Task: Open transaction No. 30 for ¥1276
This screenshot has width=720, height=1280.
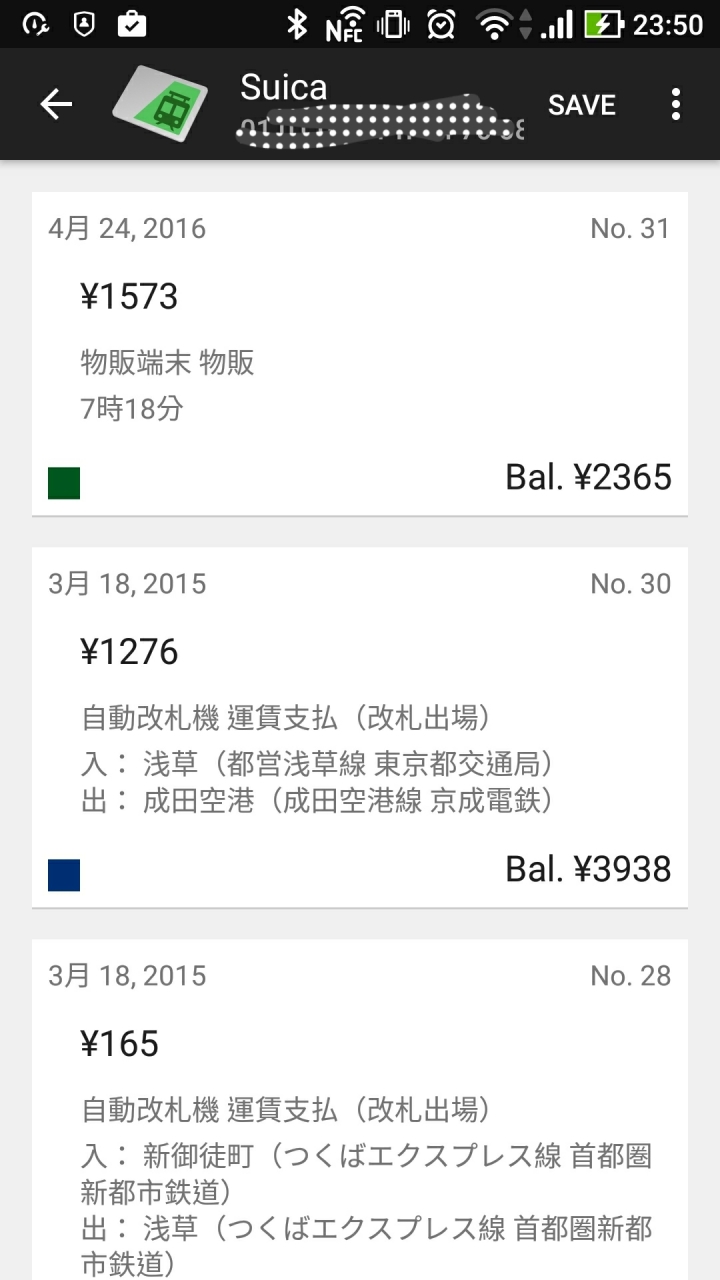Action: [360, 728]
